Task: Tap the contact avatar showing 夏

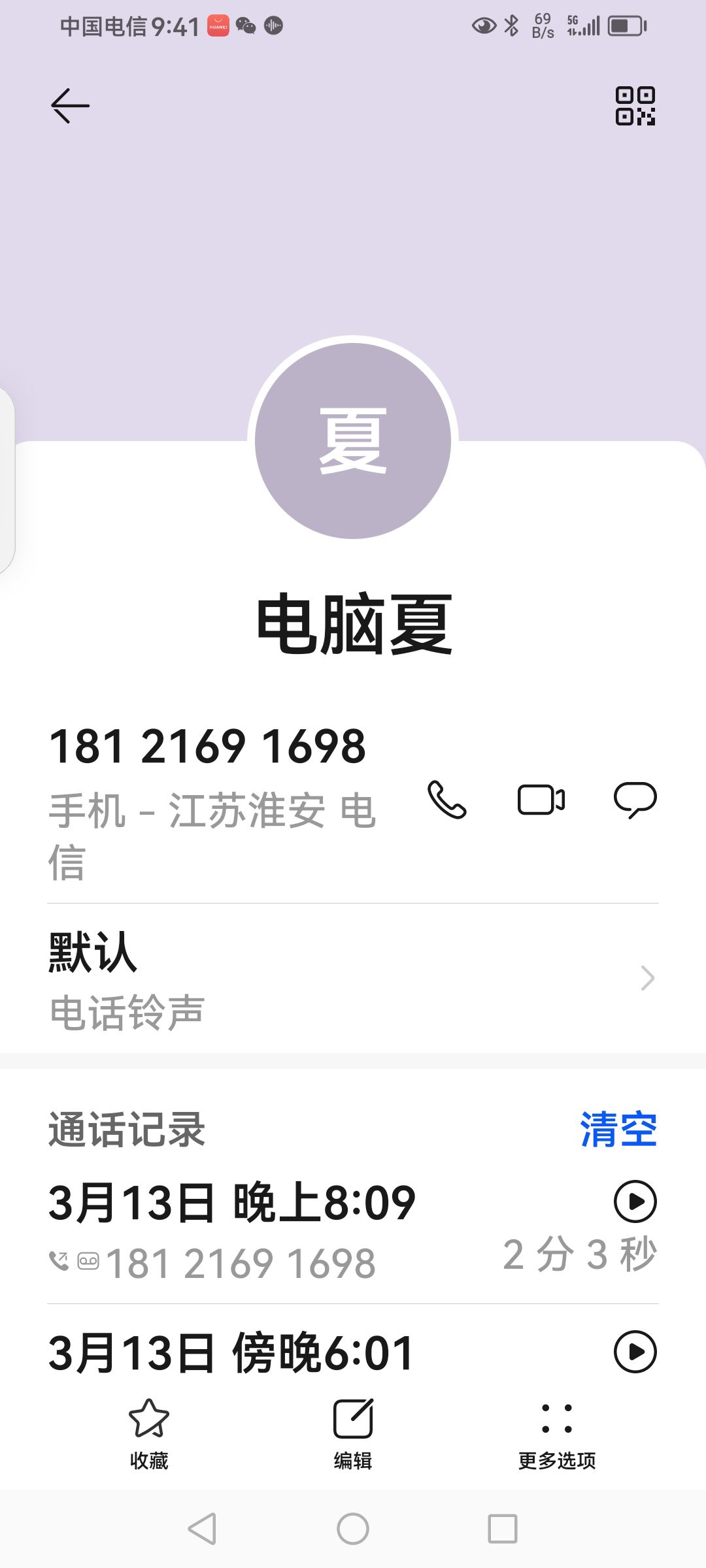Action: pos(353,441)
